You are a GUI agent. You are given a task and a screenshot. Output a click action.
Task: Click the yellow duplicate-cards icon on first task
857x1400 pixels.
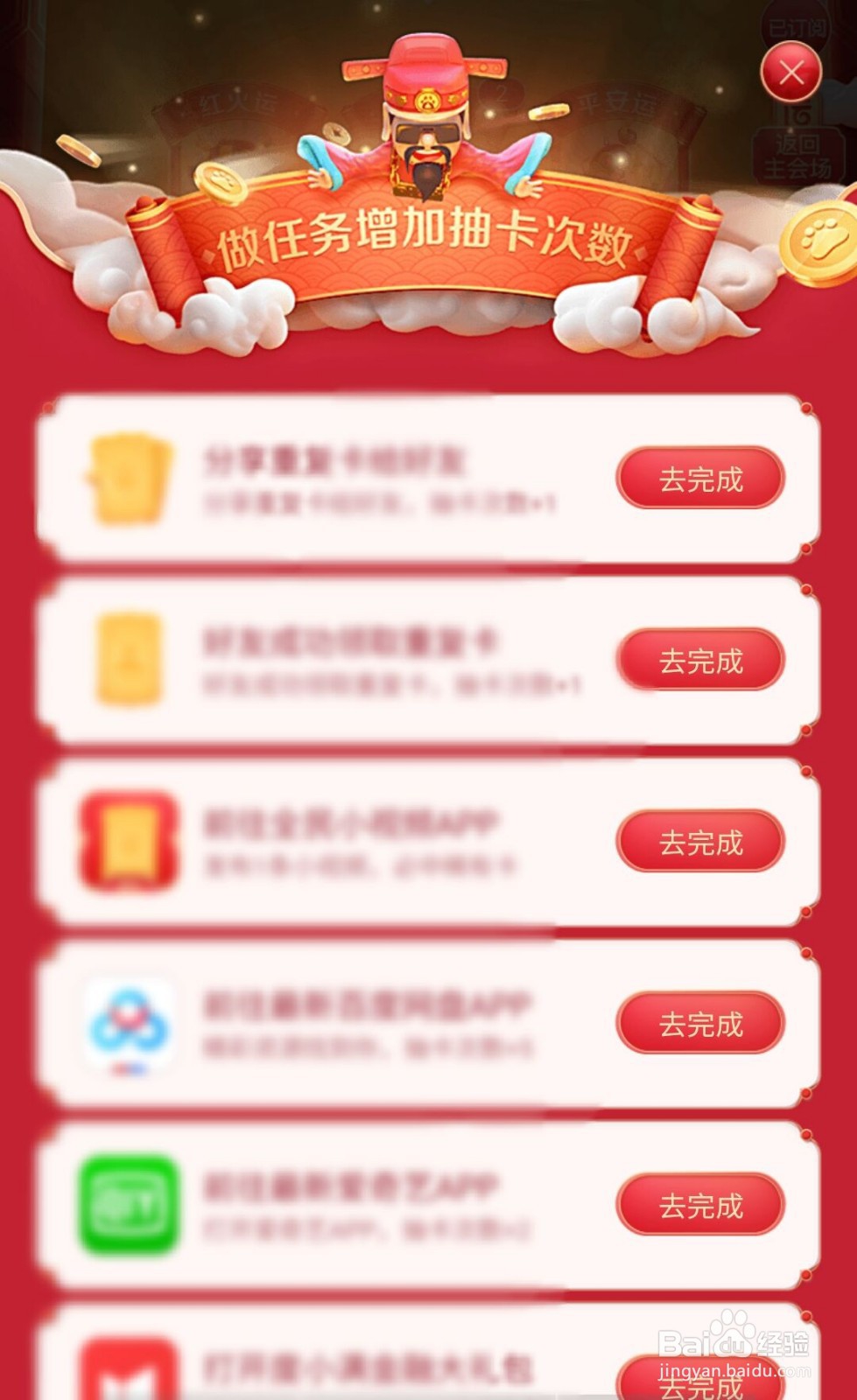[128, 479]
